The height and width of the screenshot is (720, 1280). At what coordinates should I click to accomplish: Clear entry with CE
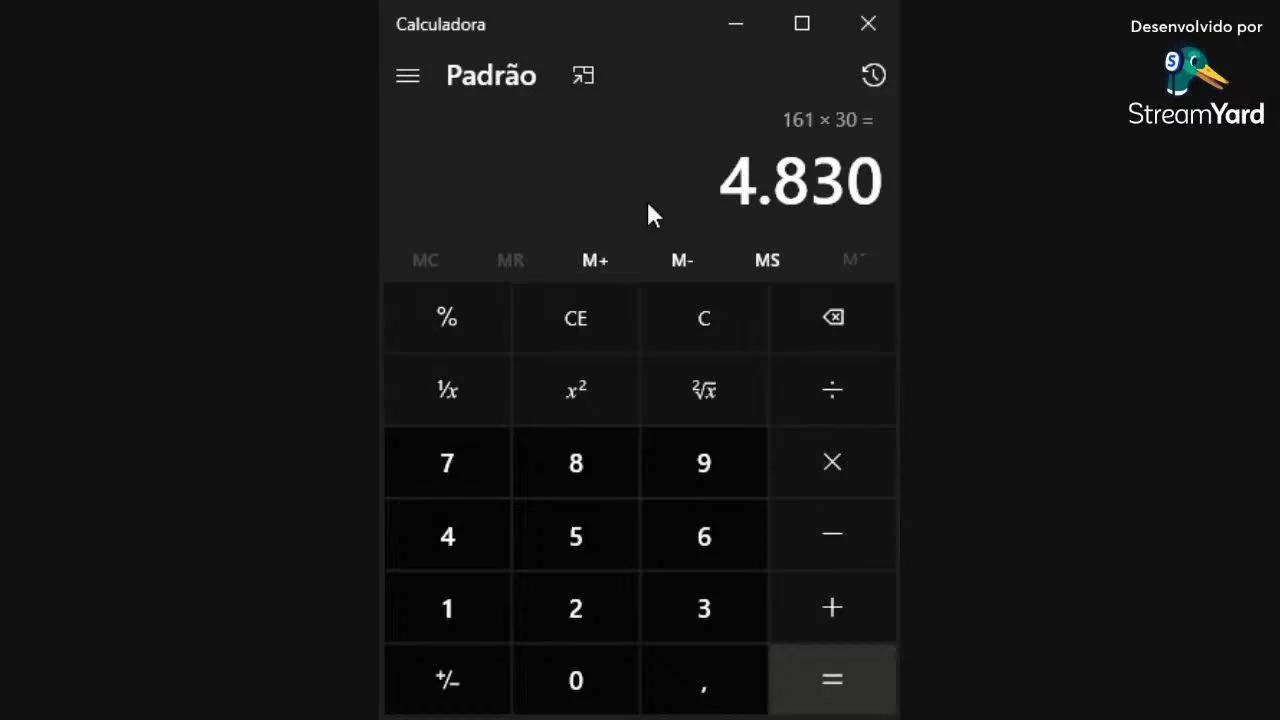pos(575,318)
